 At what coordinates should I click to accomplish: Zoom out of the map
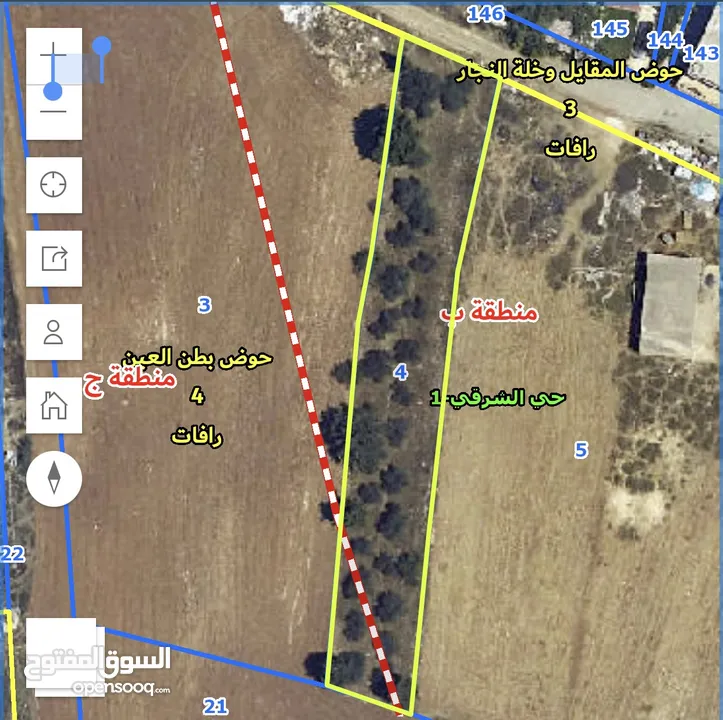tap(53, 111)
